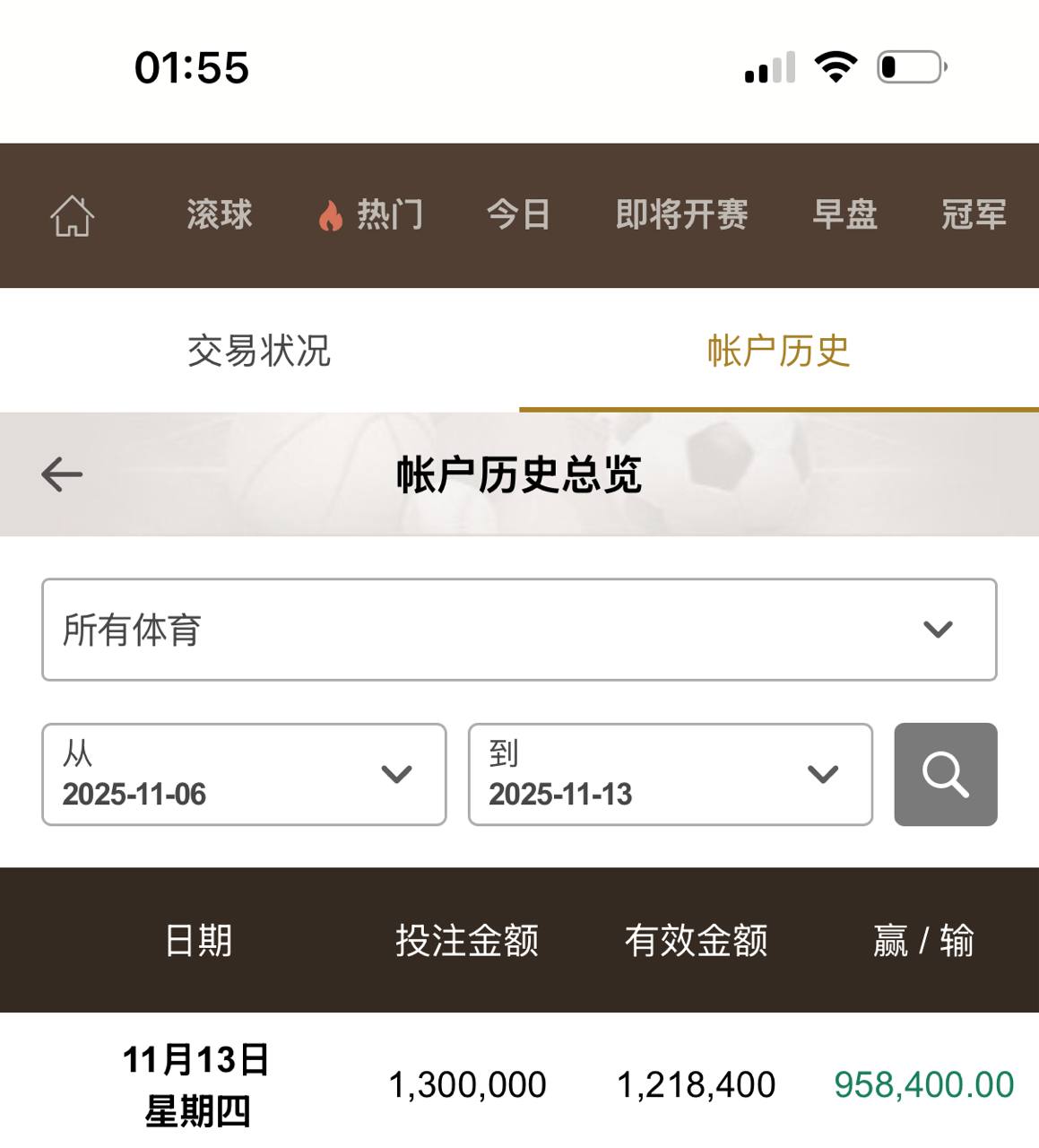Select the 帐户历史 tab
This screenshot has width=1039, height=1148.
click(778, 351)
